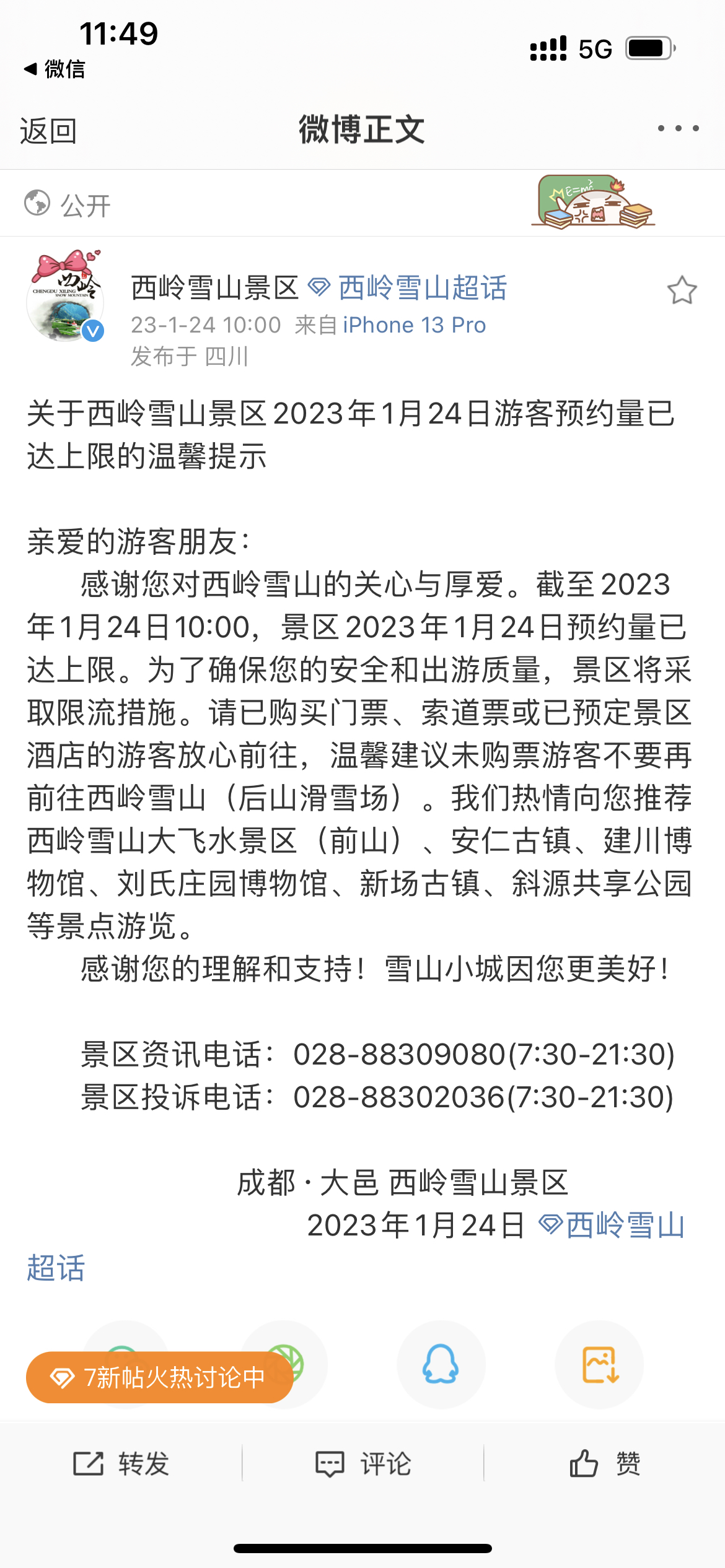This screenshot has height=1568, width=725.
Task: Share the post via the QQ penguin icon
Action: tap(441, 1364)
